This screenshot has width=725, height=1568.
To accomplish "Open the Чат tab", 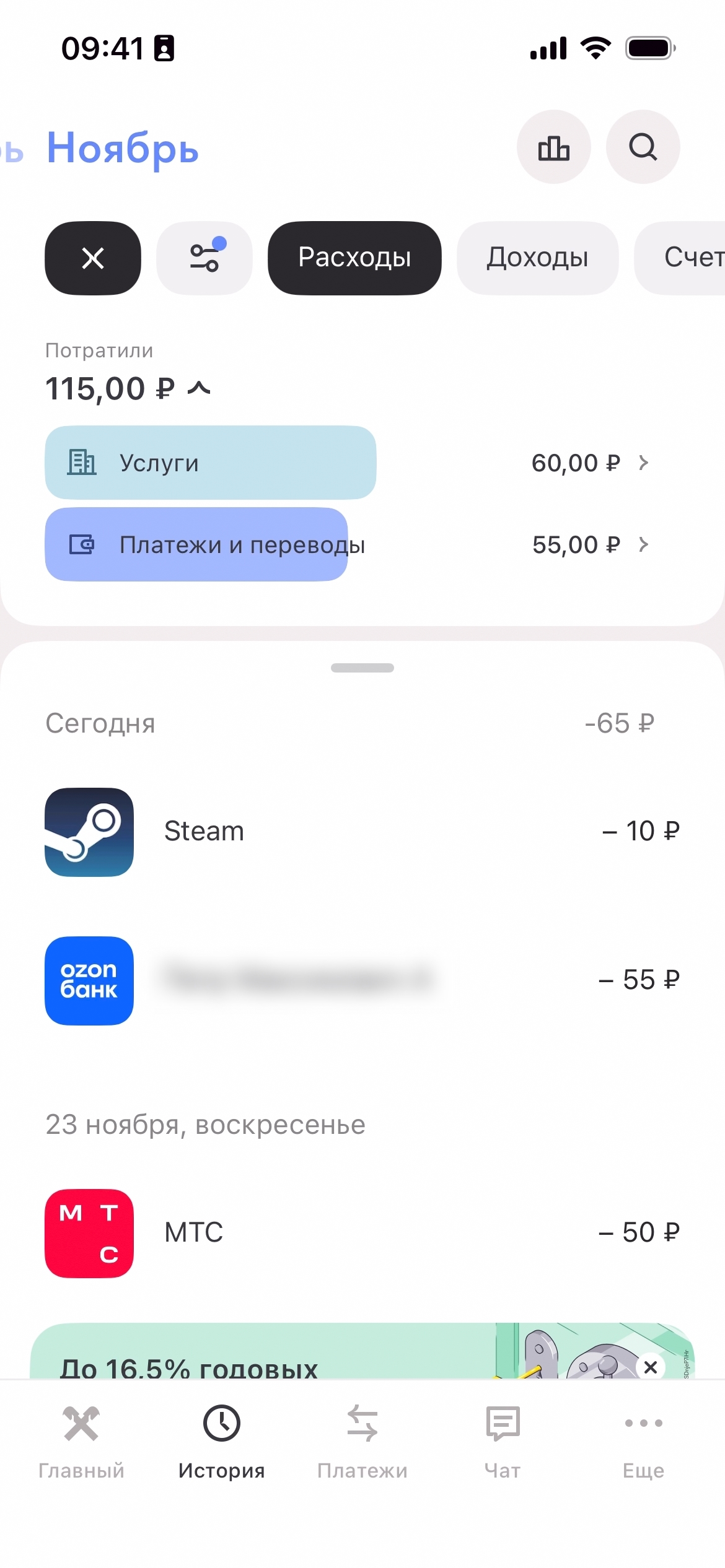I will click(503, 1440).
